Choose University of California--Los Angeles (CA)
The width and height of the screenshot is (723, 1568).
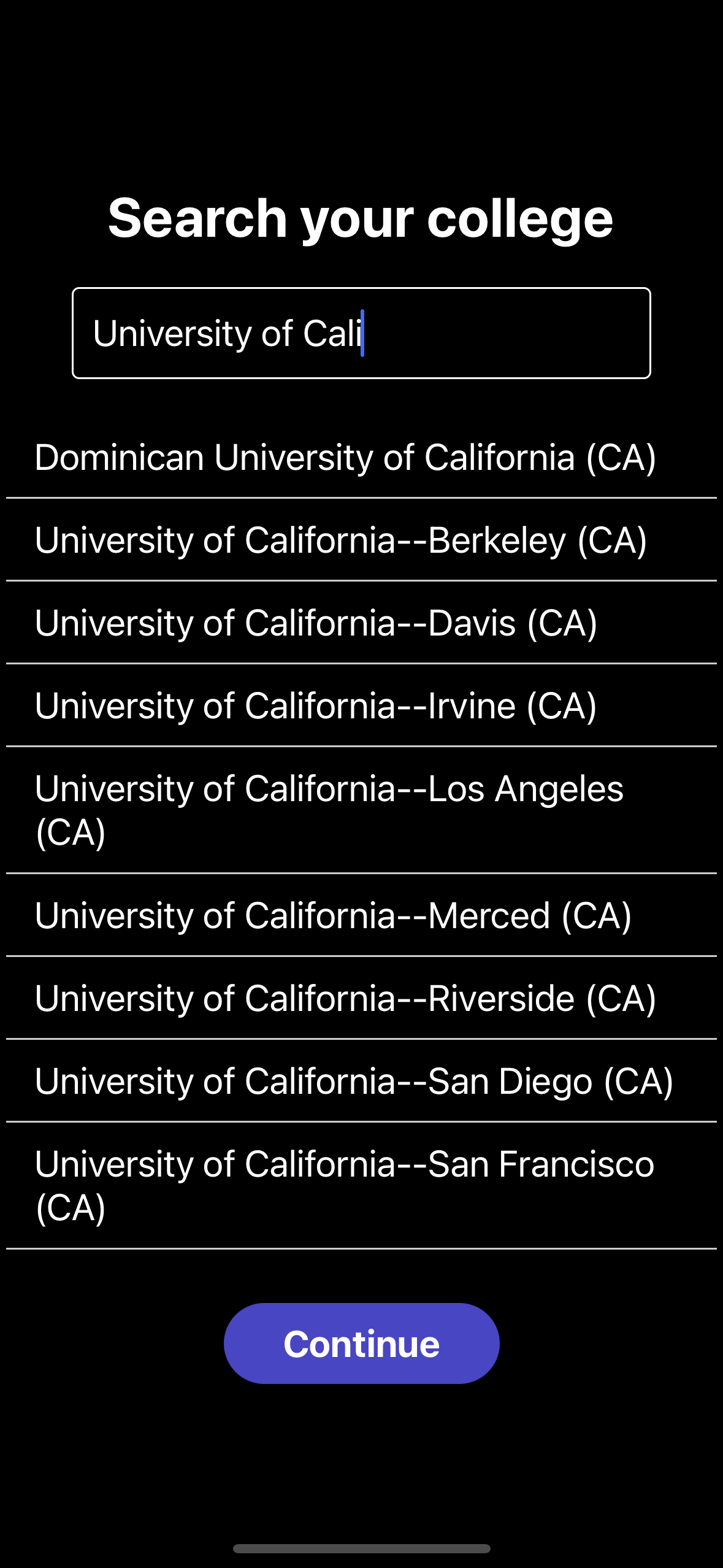(x=329, y=810)
